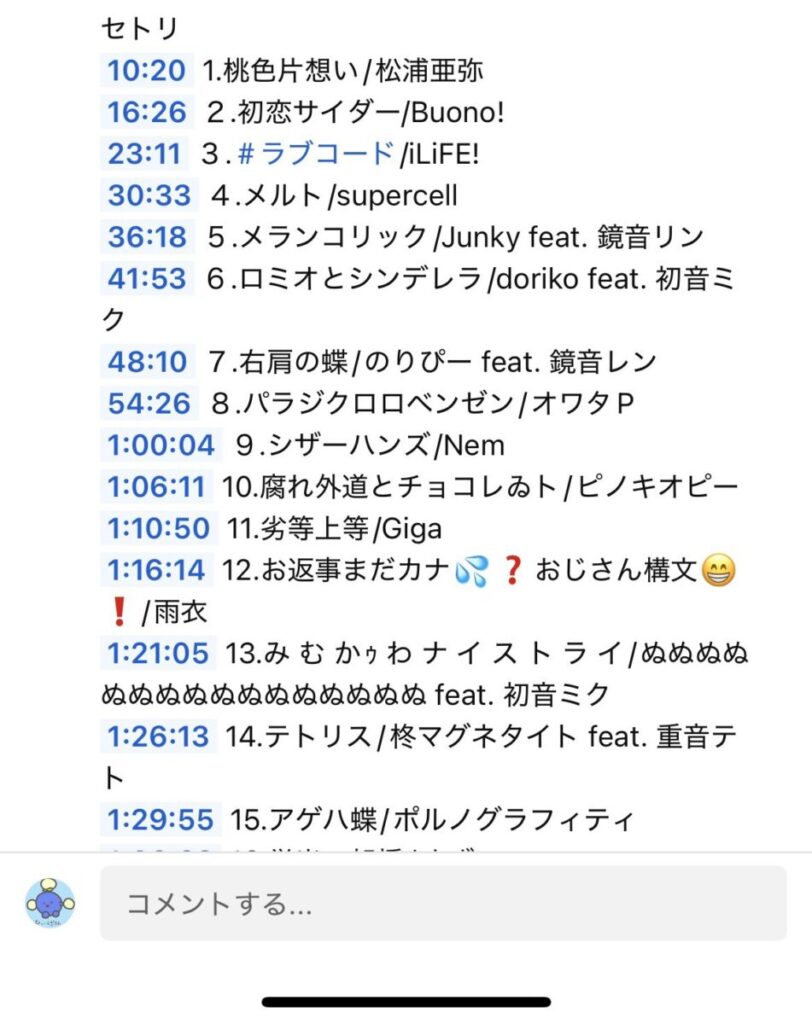Tap the 41:53 timestamp link

[x=148, y=279]
